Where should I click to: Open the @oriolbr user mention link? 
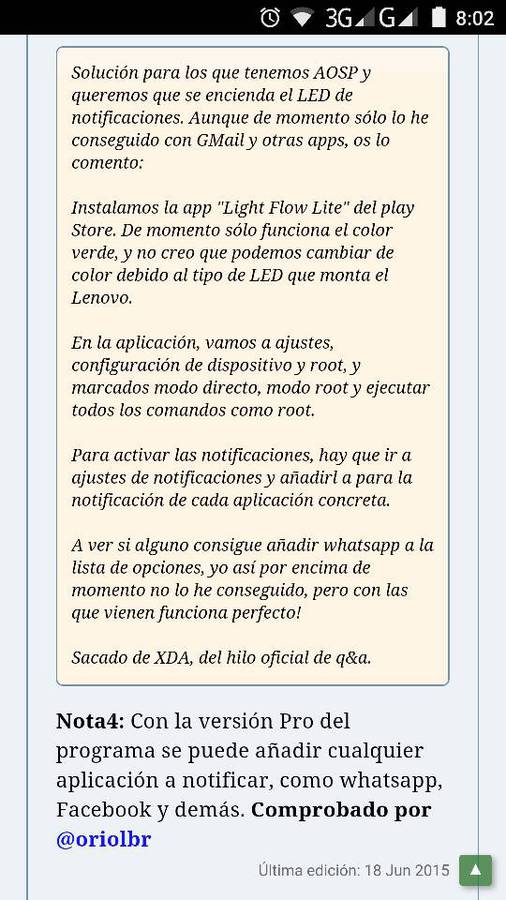click(104, 840)
